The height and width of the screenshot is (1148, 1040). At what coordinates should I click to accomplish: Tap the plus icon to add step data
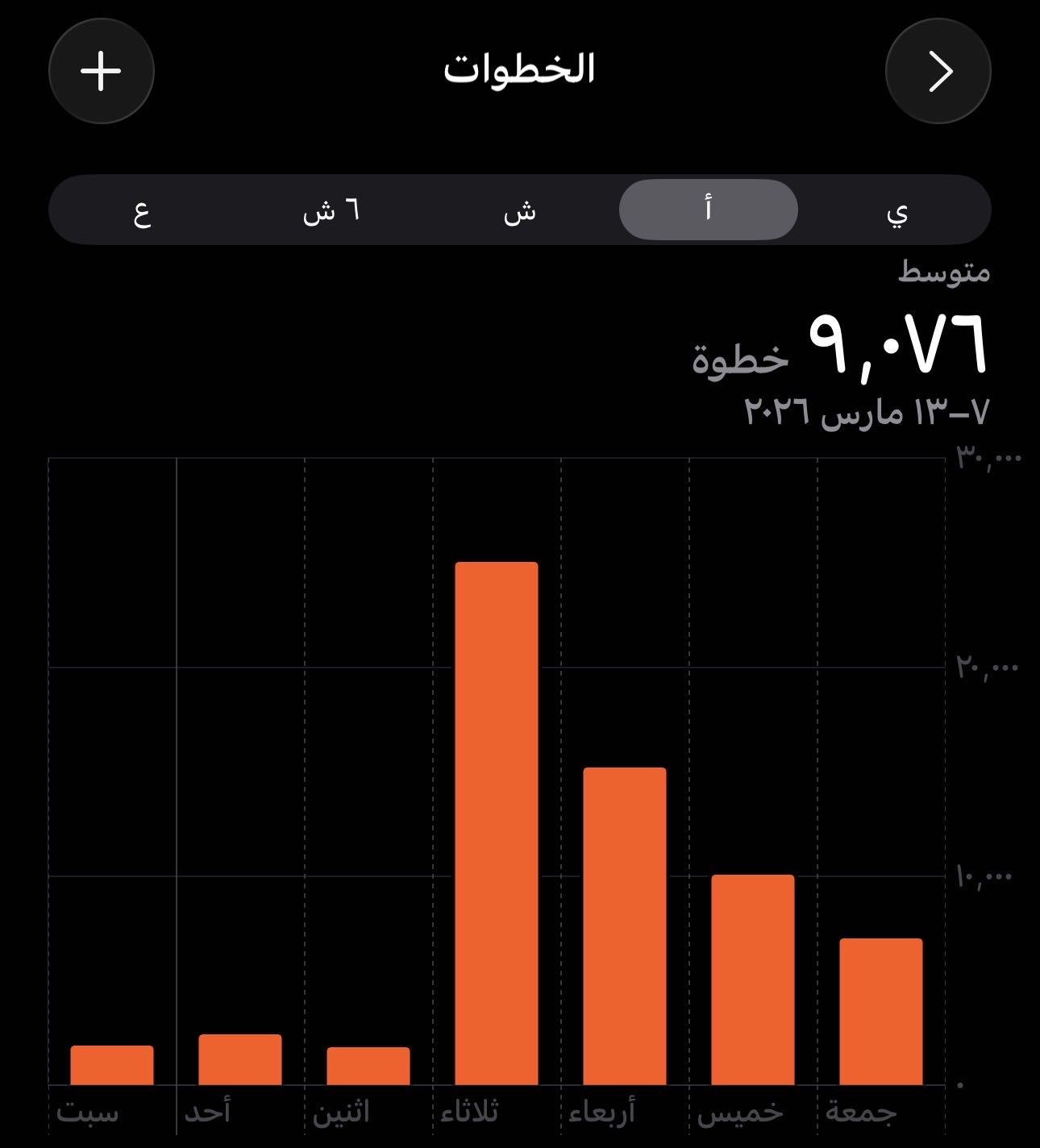[102, 72]
